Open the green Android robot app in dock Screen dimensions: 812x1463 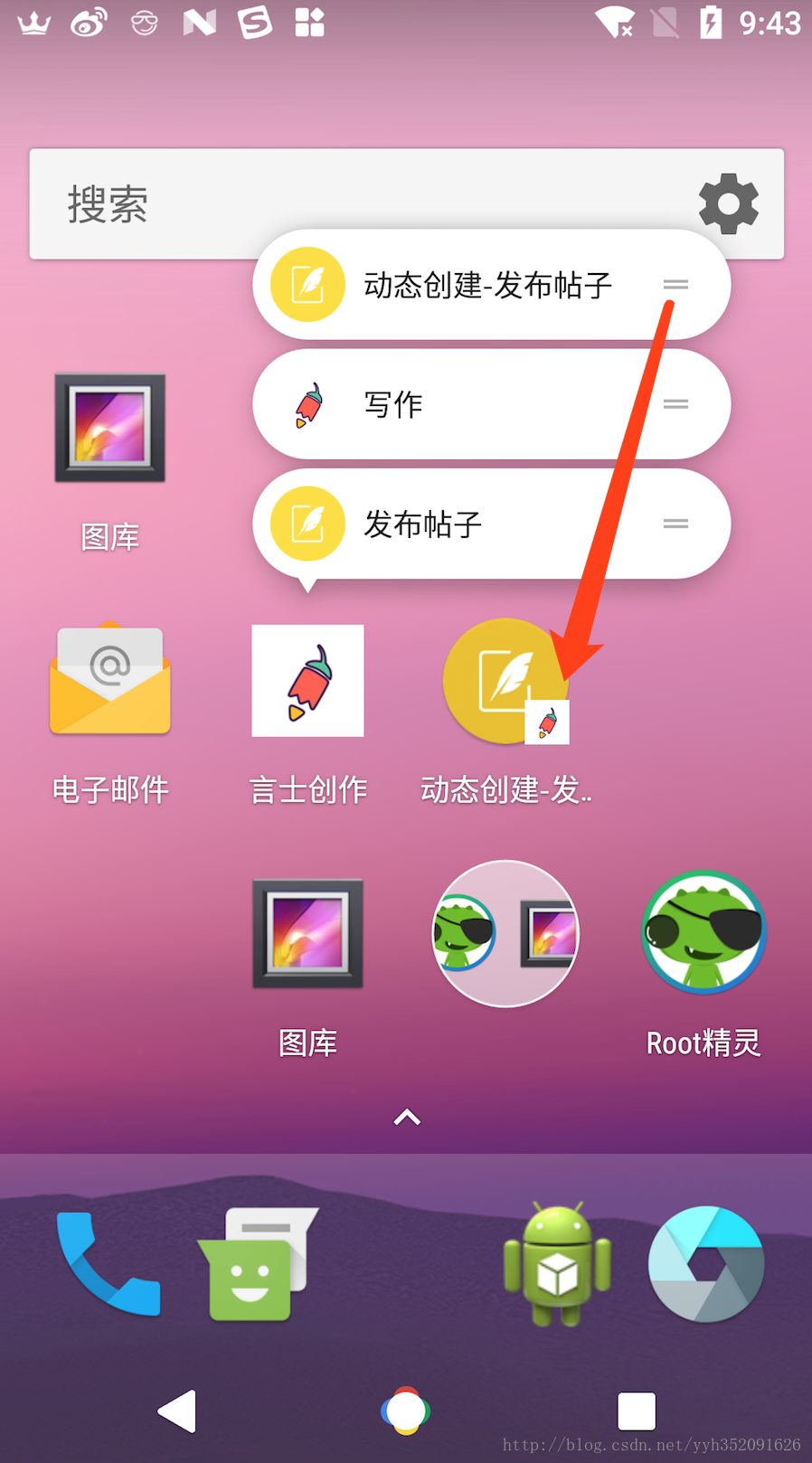coord(557,1264)
